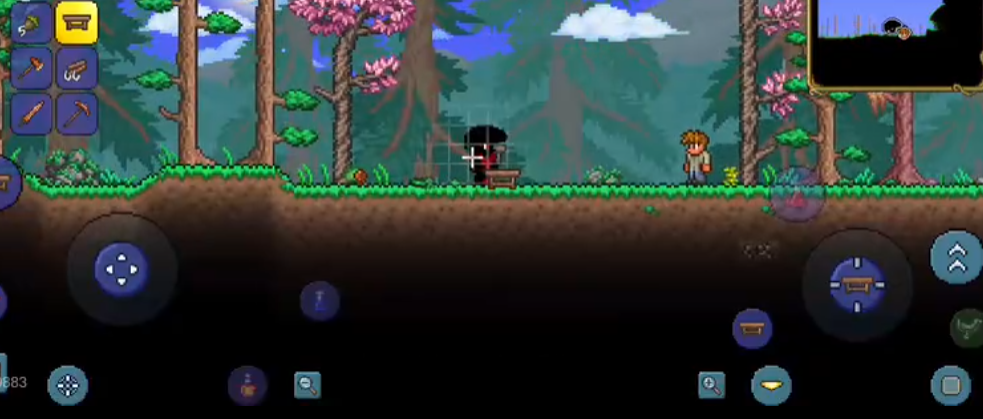Tap the movement joystick

pyautogui.click(x=122, y=269)
